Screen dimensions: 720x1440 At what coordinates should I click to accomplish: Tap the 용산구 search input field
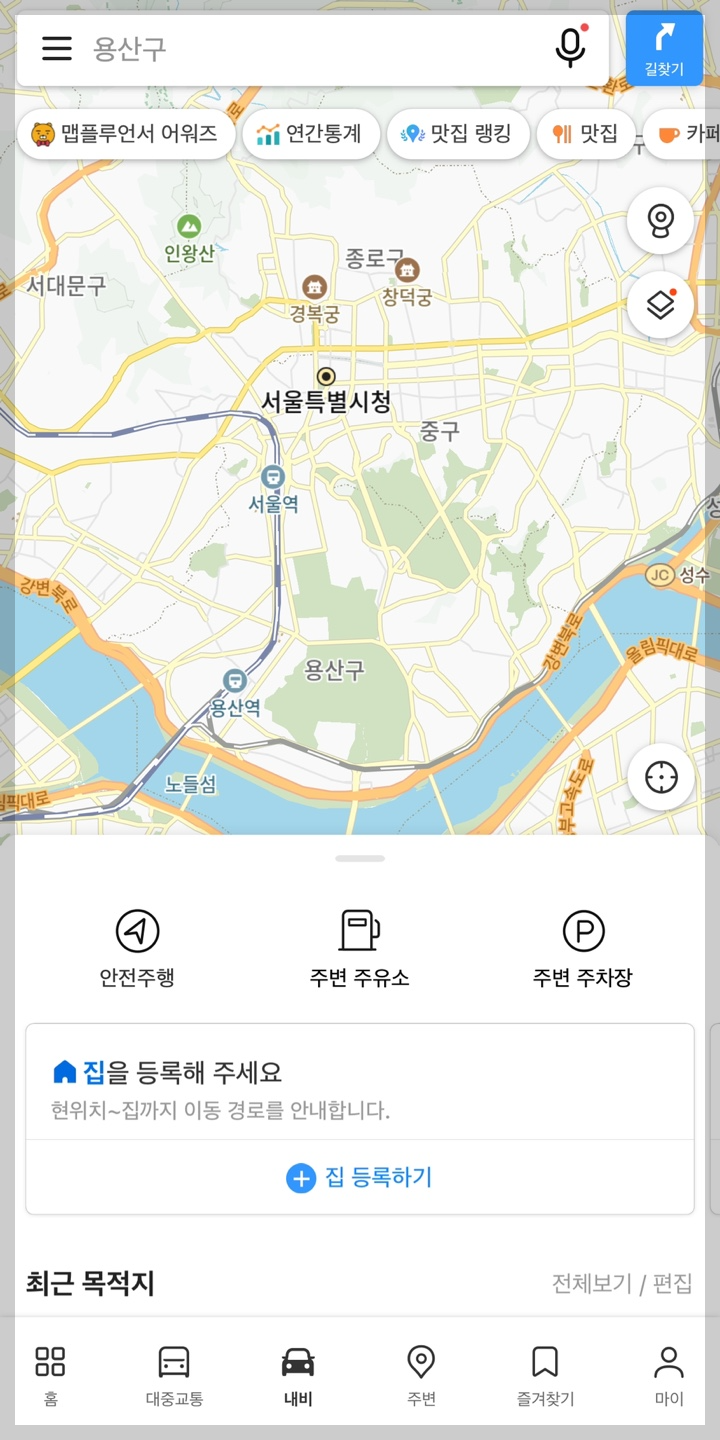[x=300, y=49]
